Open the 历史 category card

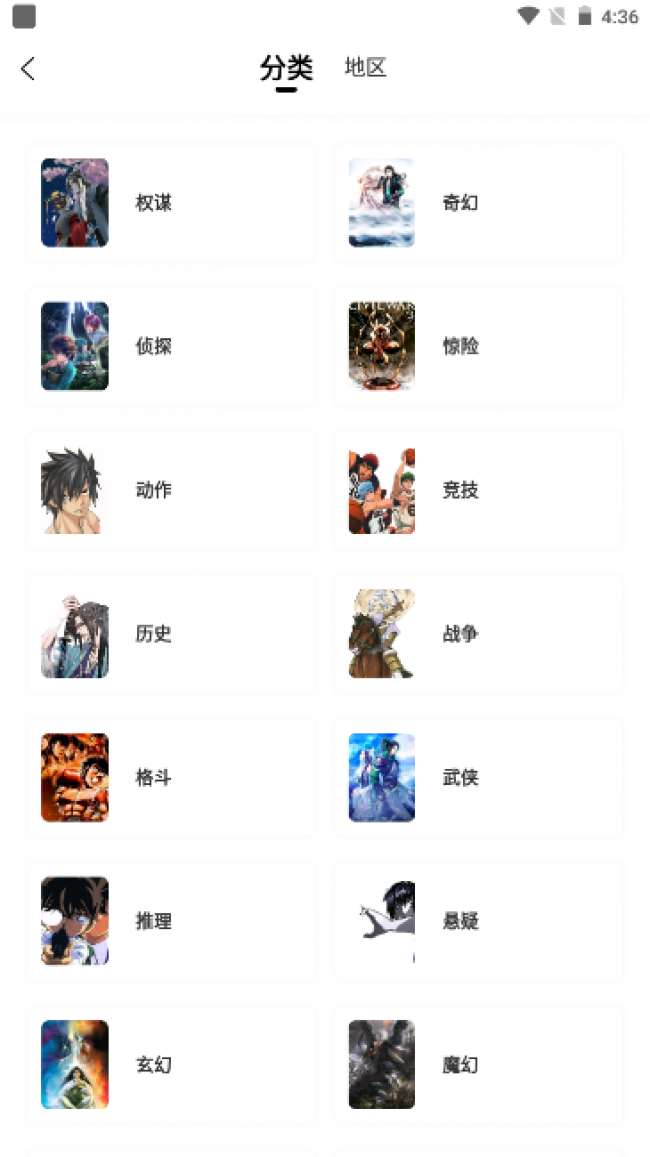171,634
